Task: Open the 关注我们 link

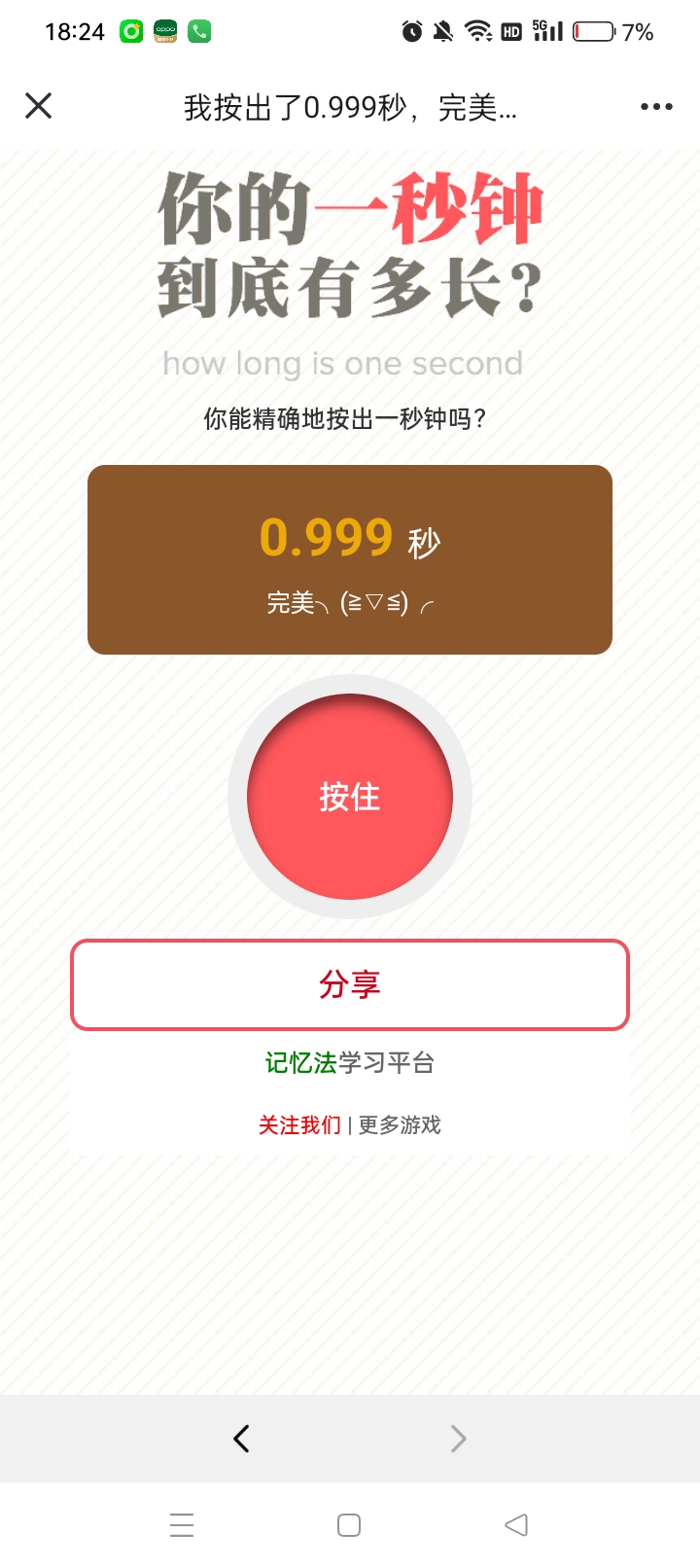Action: 299,1125
